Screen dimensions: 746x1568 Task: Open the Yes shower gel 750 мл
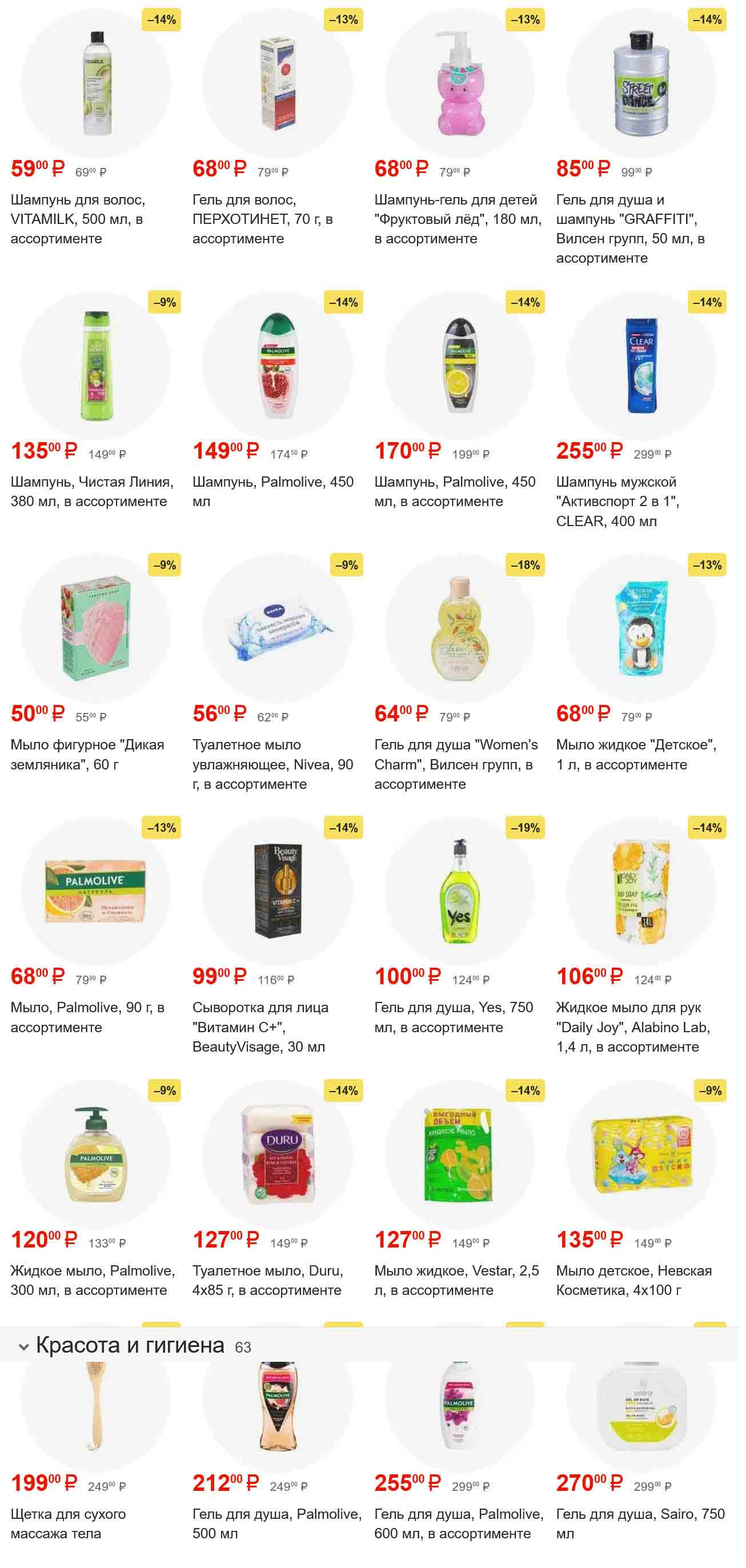point(459,892)
